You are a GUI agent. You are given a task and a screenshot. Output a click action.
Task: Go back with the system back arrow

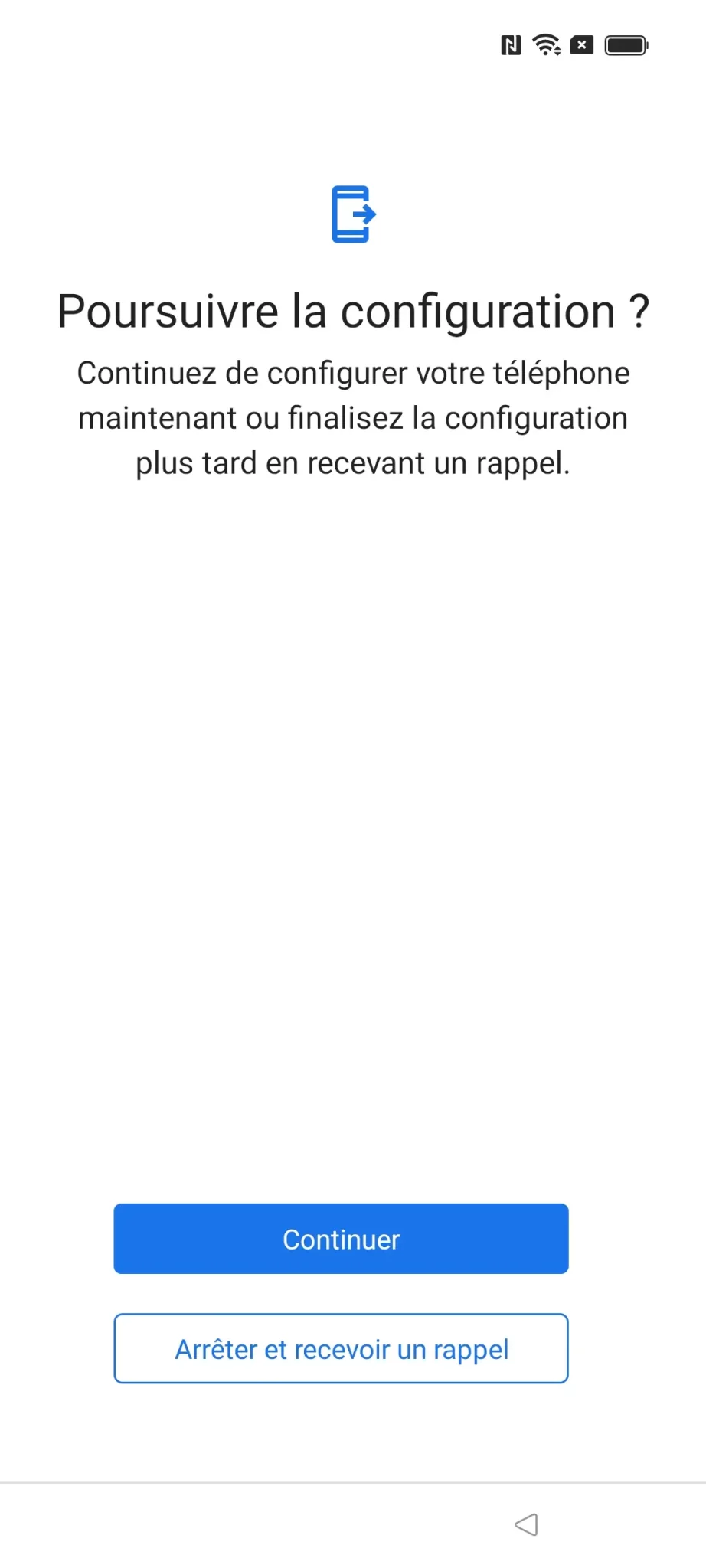(x=526, y=1524)
